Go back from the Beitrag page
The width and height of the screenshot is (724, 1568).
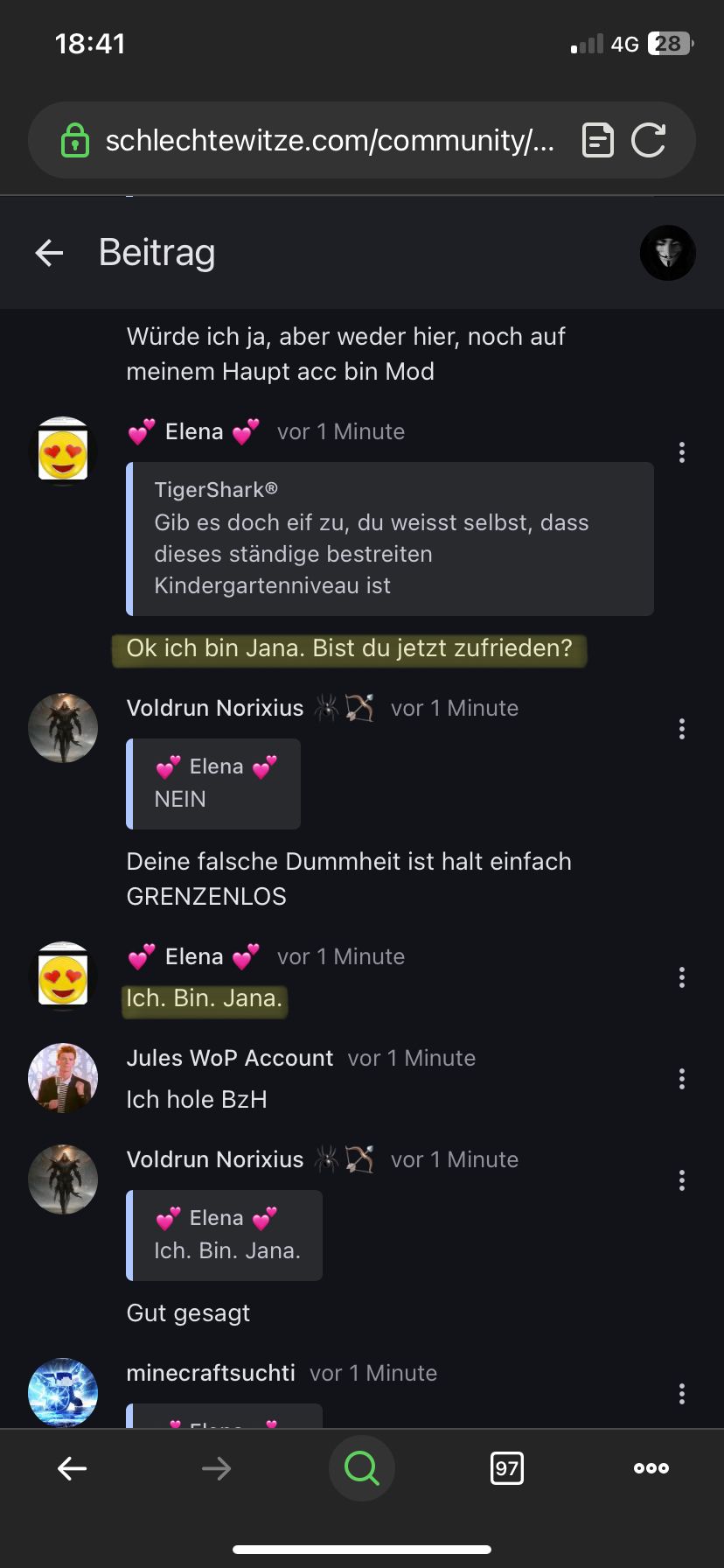(x=50, y=254)
